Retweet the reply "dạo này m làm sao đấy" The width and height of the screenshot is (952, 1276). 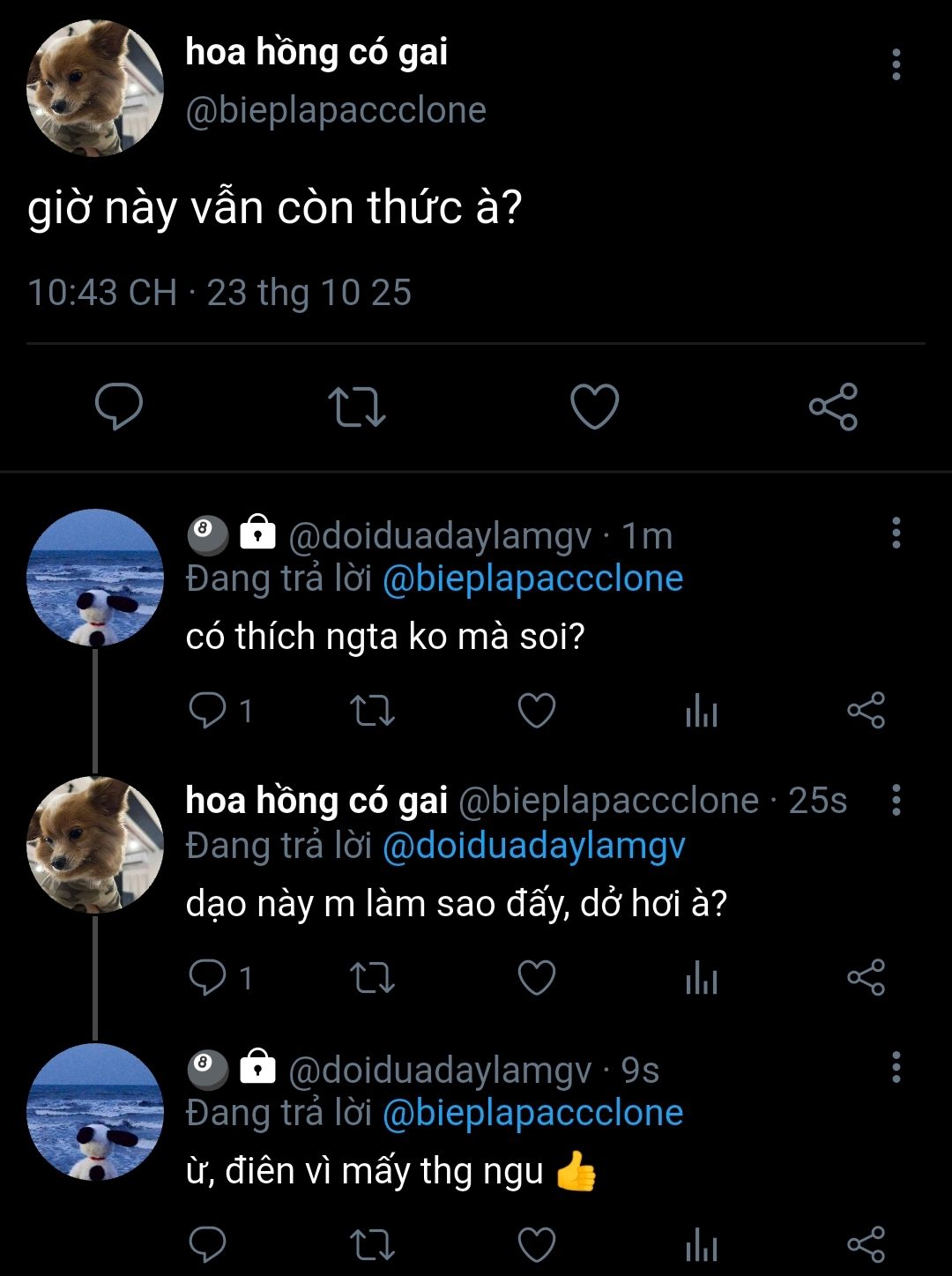pyautogui.click(x=372, y=978)
